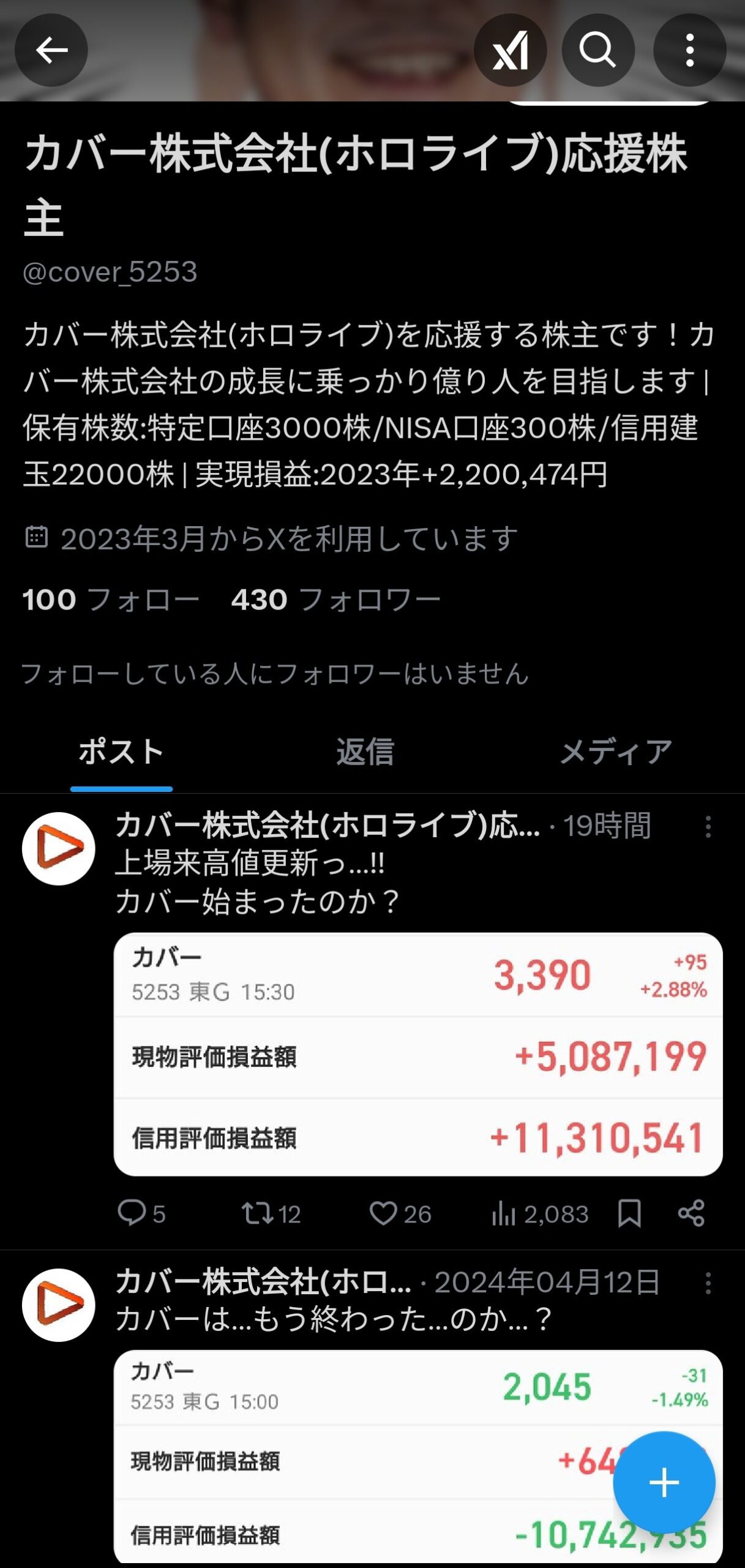This screenshot has width=745, height=1568.
Task: Open more options on the 19時間 post
Action: click(x=708, y=827)
